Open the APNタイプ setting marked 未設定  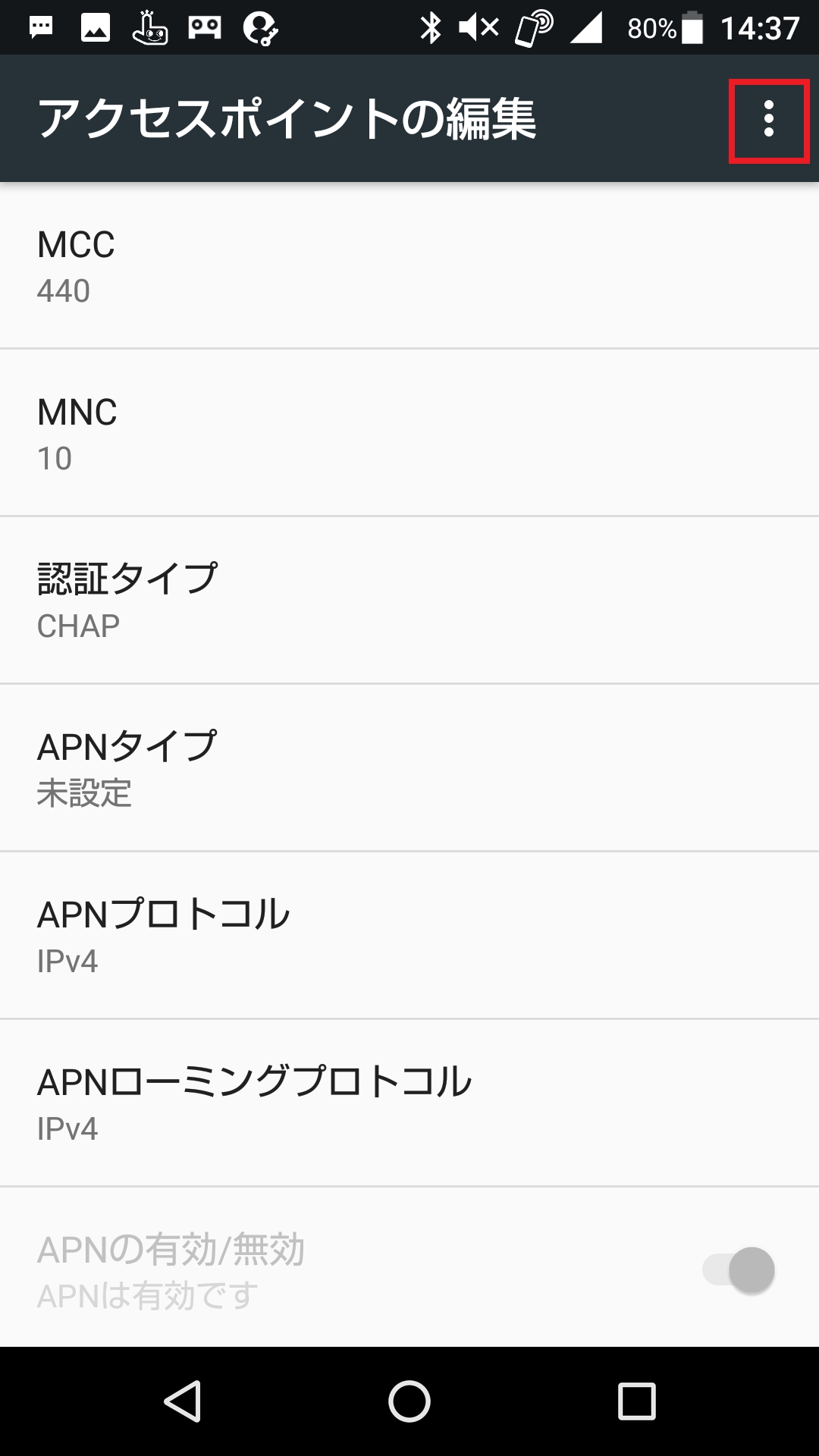409,766
